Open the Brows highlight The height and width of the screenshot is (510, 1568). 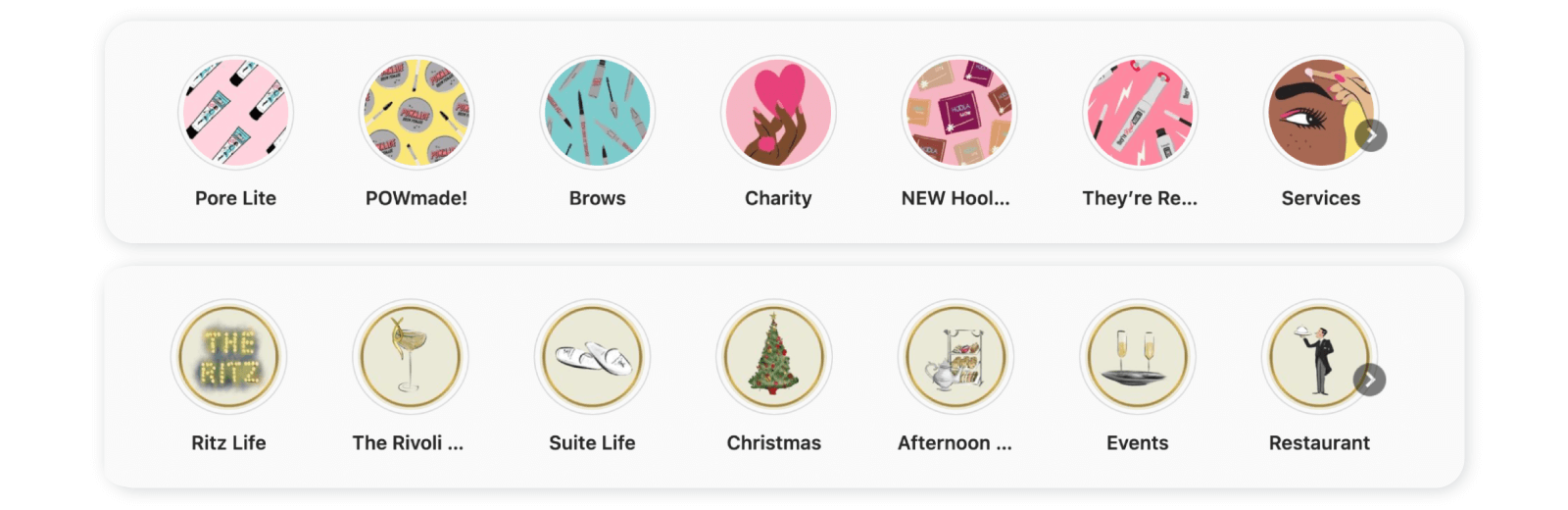click(x=597, y=113)
